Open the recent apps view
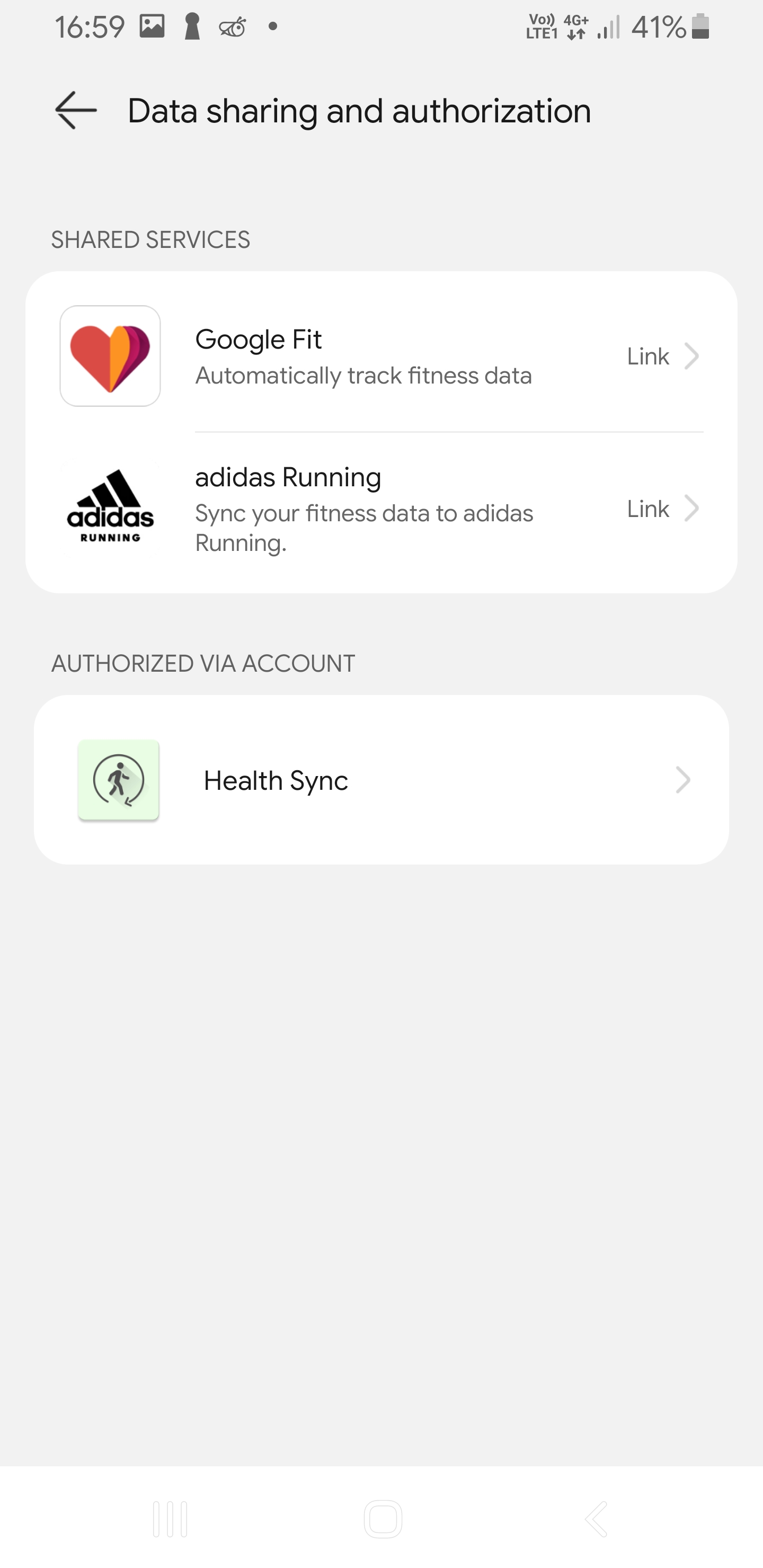 click(x=170, y=1519)
